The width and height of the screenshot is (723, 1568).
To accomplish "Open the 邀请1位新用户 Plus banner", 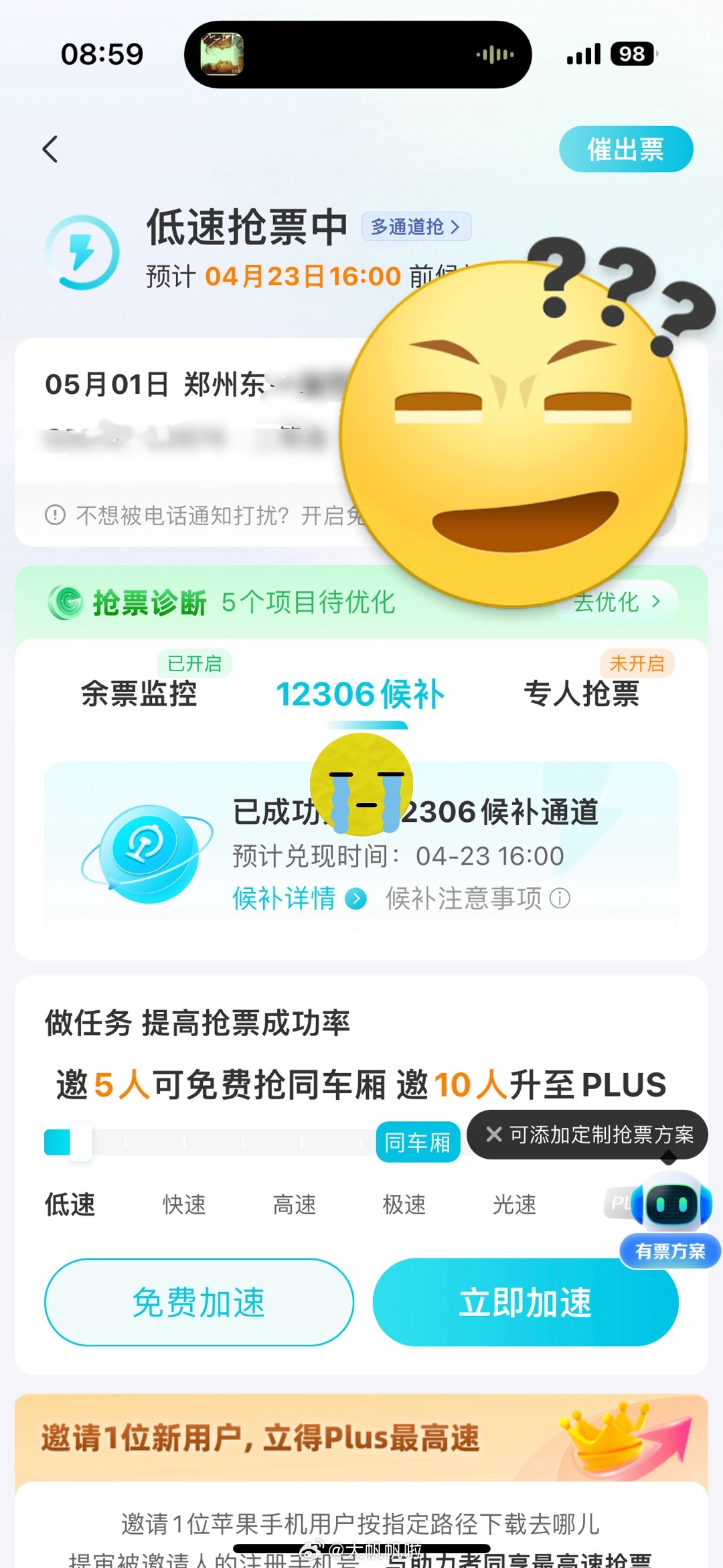I will (x=361, y=1437).
